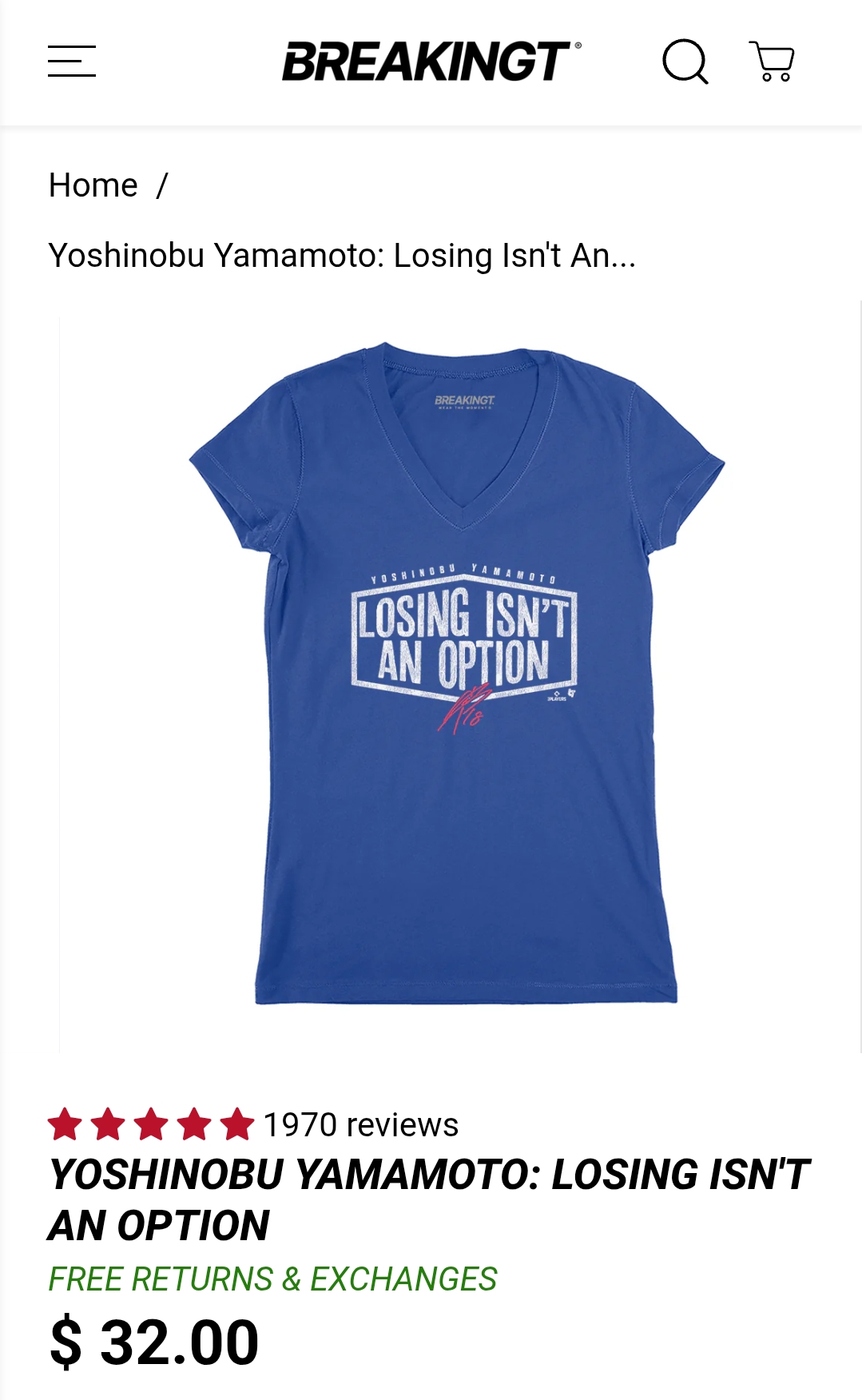Tap the BreakingT logo to go home
This screenshot has height=1400, width=862.
pyautogui.click(x=431, y=62)
